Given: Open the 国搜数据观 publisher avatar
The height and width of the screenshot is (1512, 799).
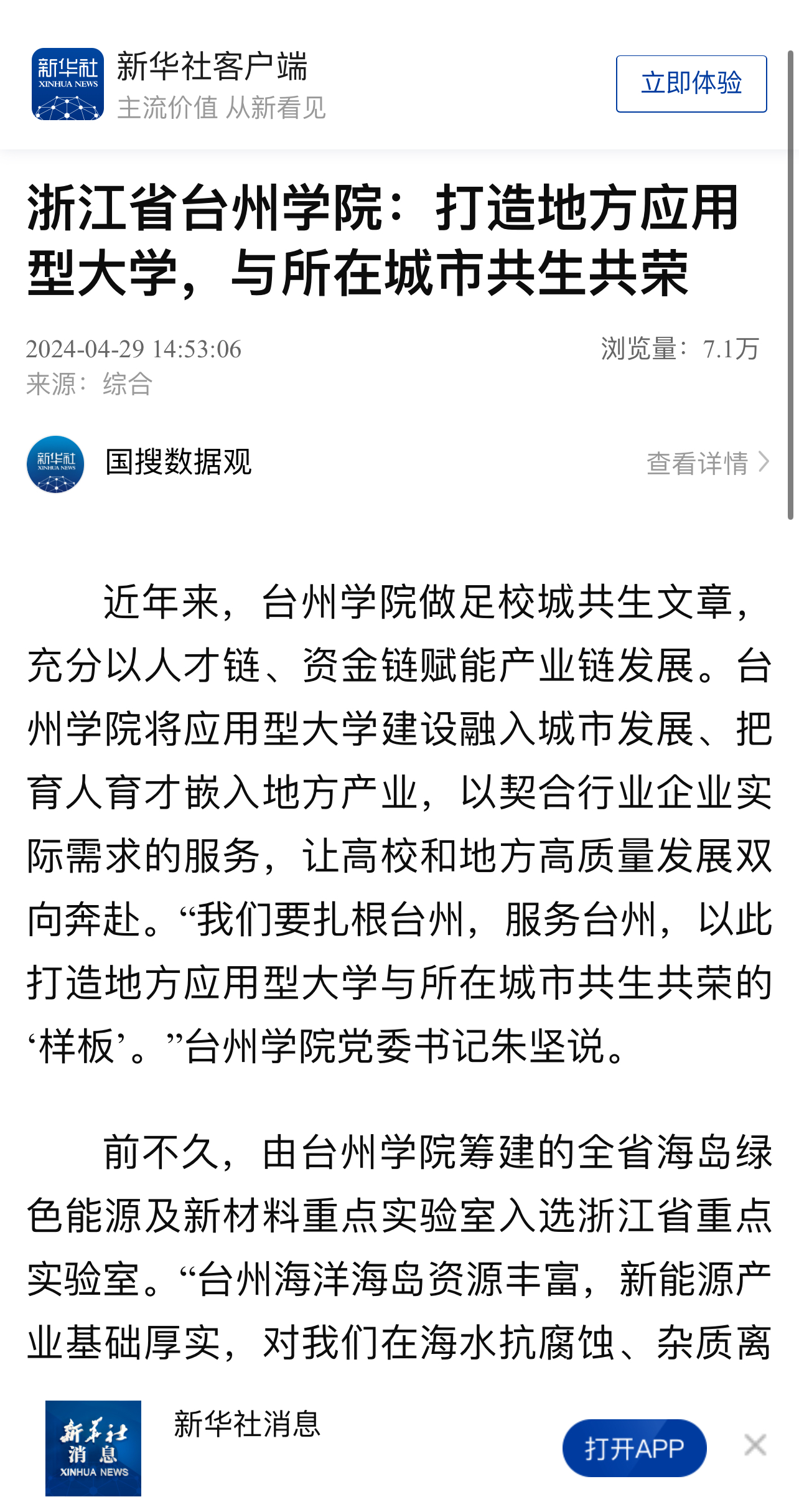Looking at the screenshot, I should pyautogui.click(x=55, y=464).
